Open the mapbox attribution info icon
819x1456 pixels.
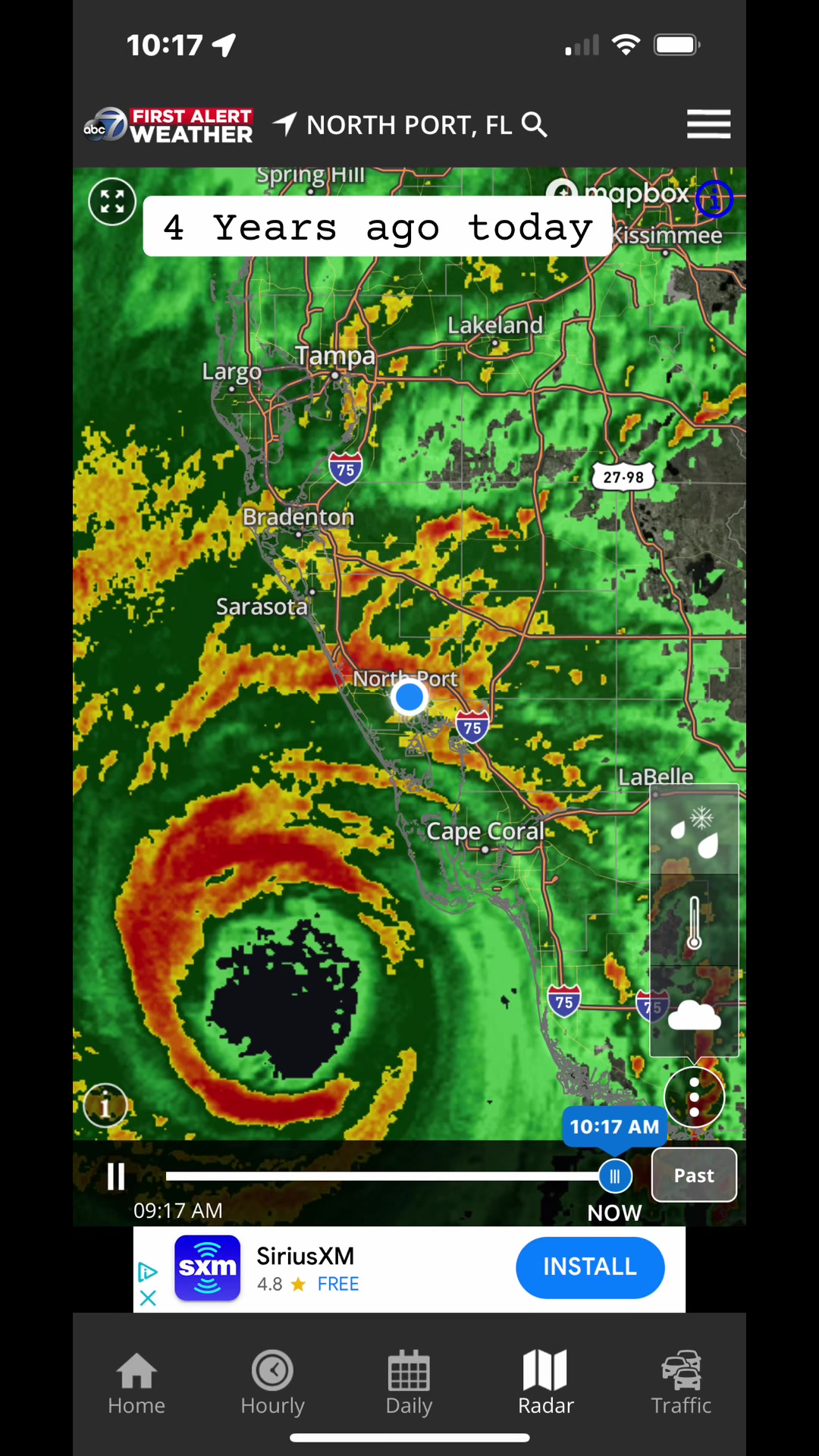coord(714,199)
